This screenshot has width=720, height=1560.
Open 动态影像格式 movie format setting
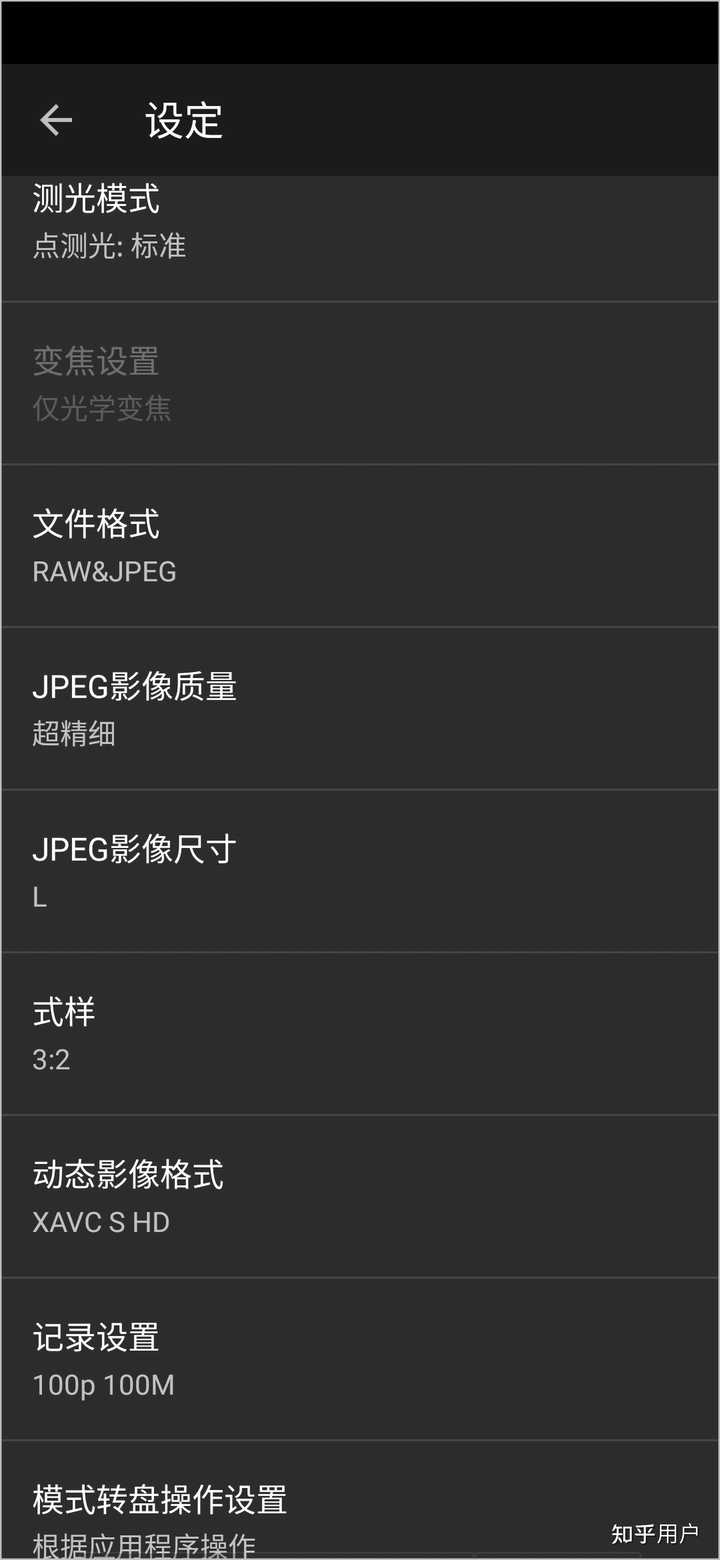point(128,1174)
